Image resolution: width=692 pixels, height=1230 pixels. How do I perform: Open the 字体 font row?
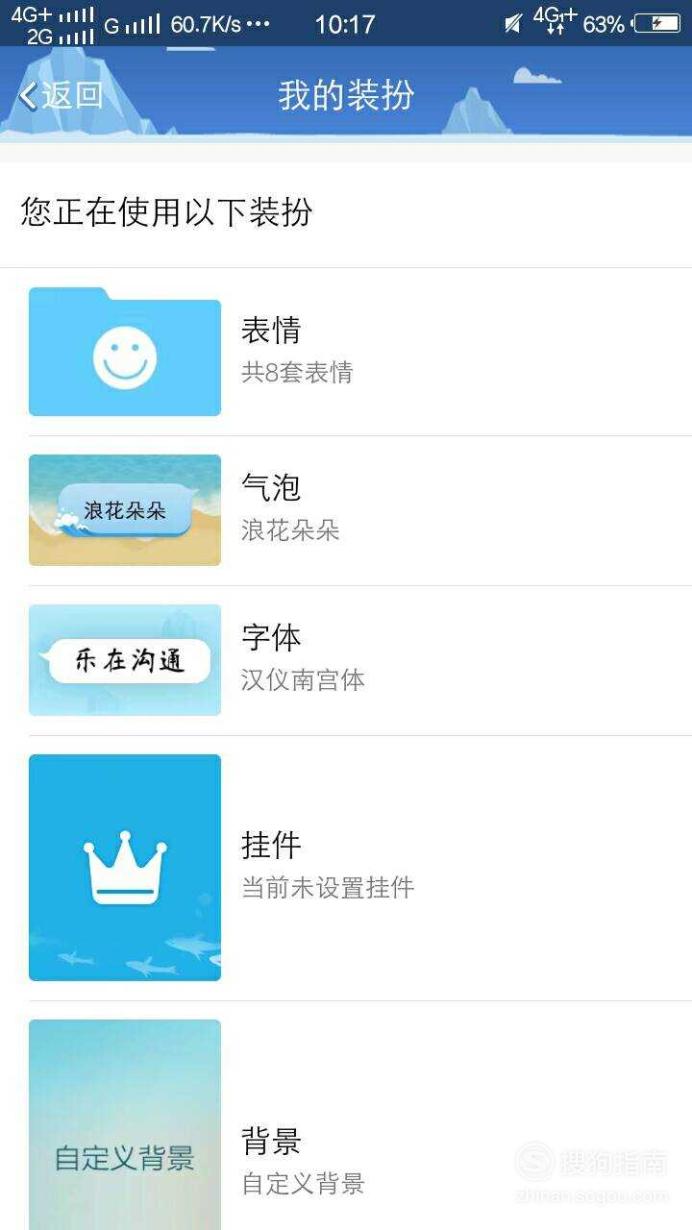point(346,660)
